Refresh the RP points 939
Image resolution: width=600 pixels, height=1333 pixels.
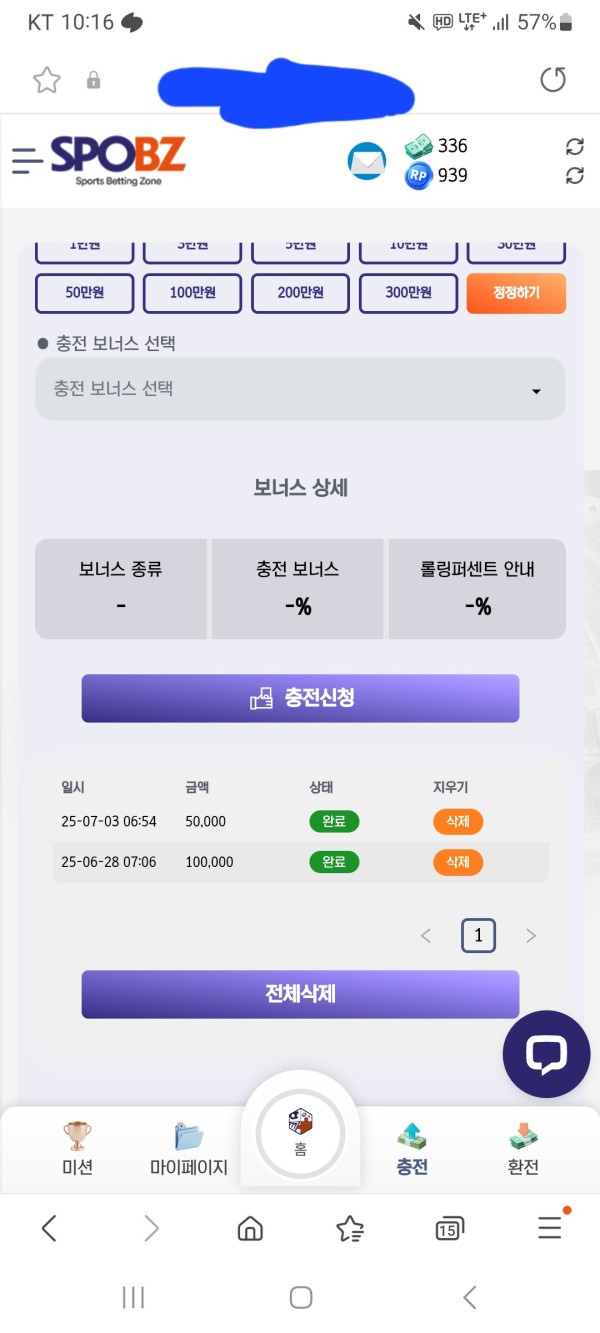(x=574, y=176)
